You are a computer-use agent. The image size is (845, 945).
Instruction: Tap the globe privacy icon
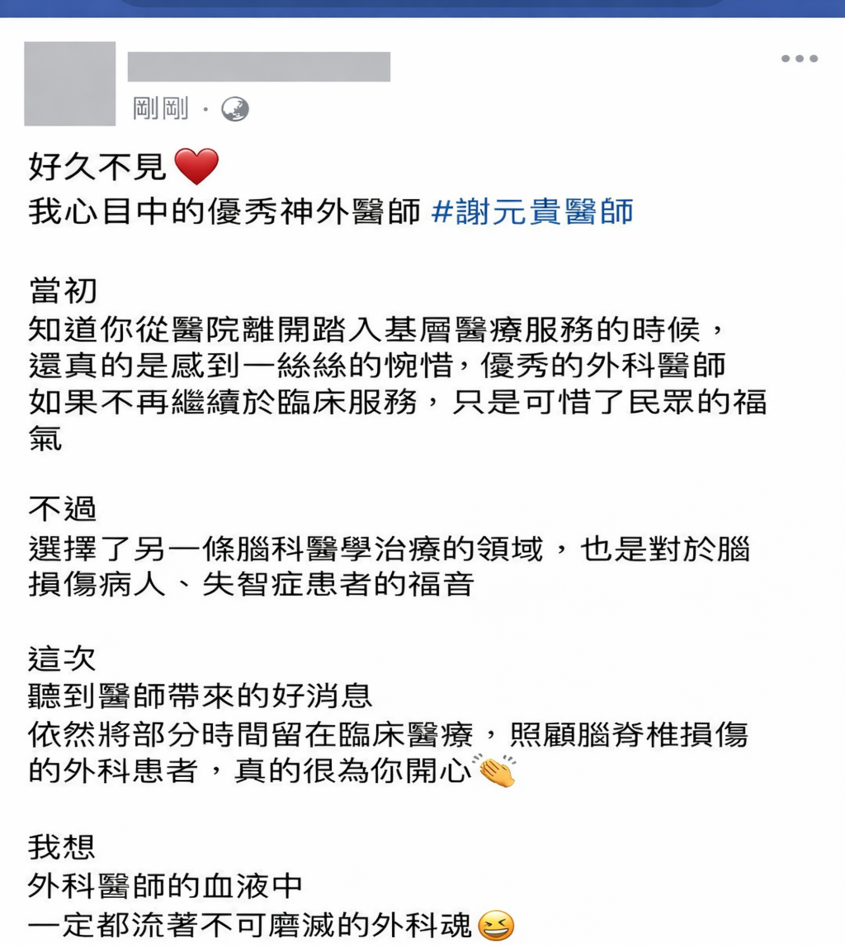tap(235, 109)
